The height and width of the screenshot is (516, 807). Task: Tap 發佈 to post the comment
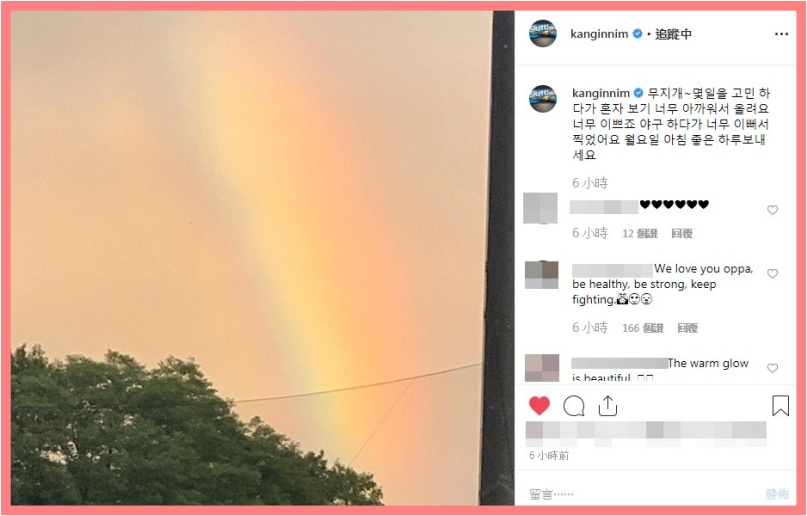click(x=776, y=493)
